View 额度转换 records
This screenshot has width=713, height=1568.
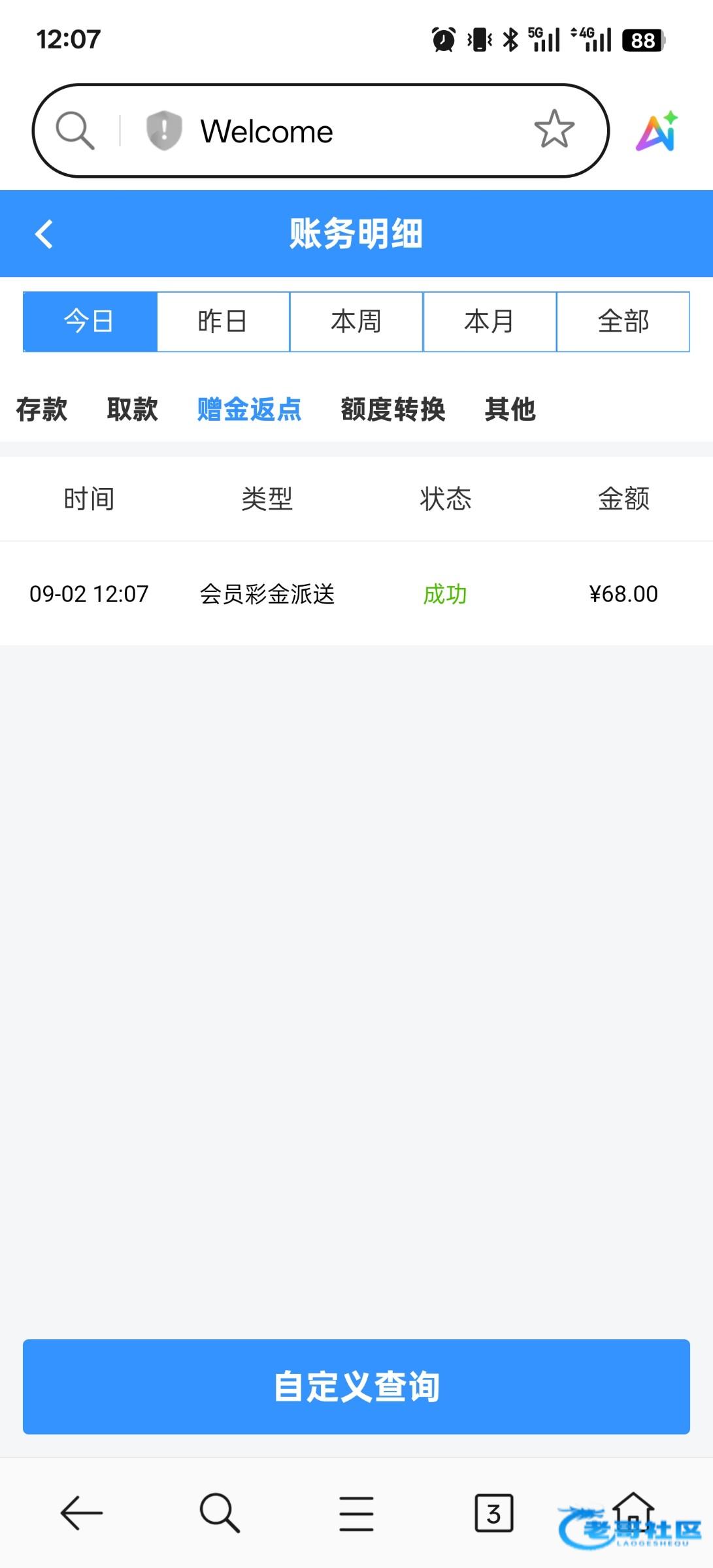coord(393,410)
